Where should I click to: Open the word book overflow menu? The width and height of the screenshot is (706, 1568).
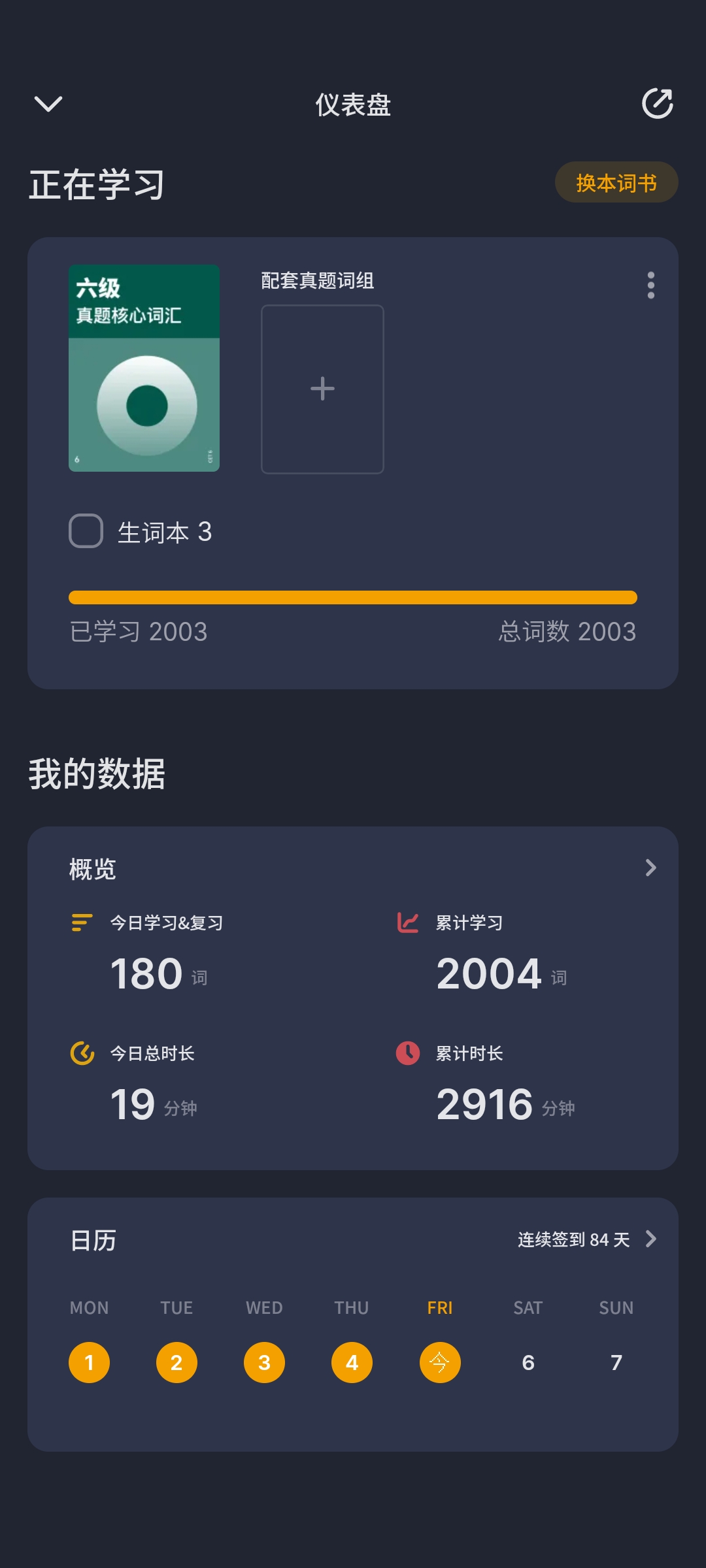coord(650,286)
